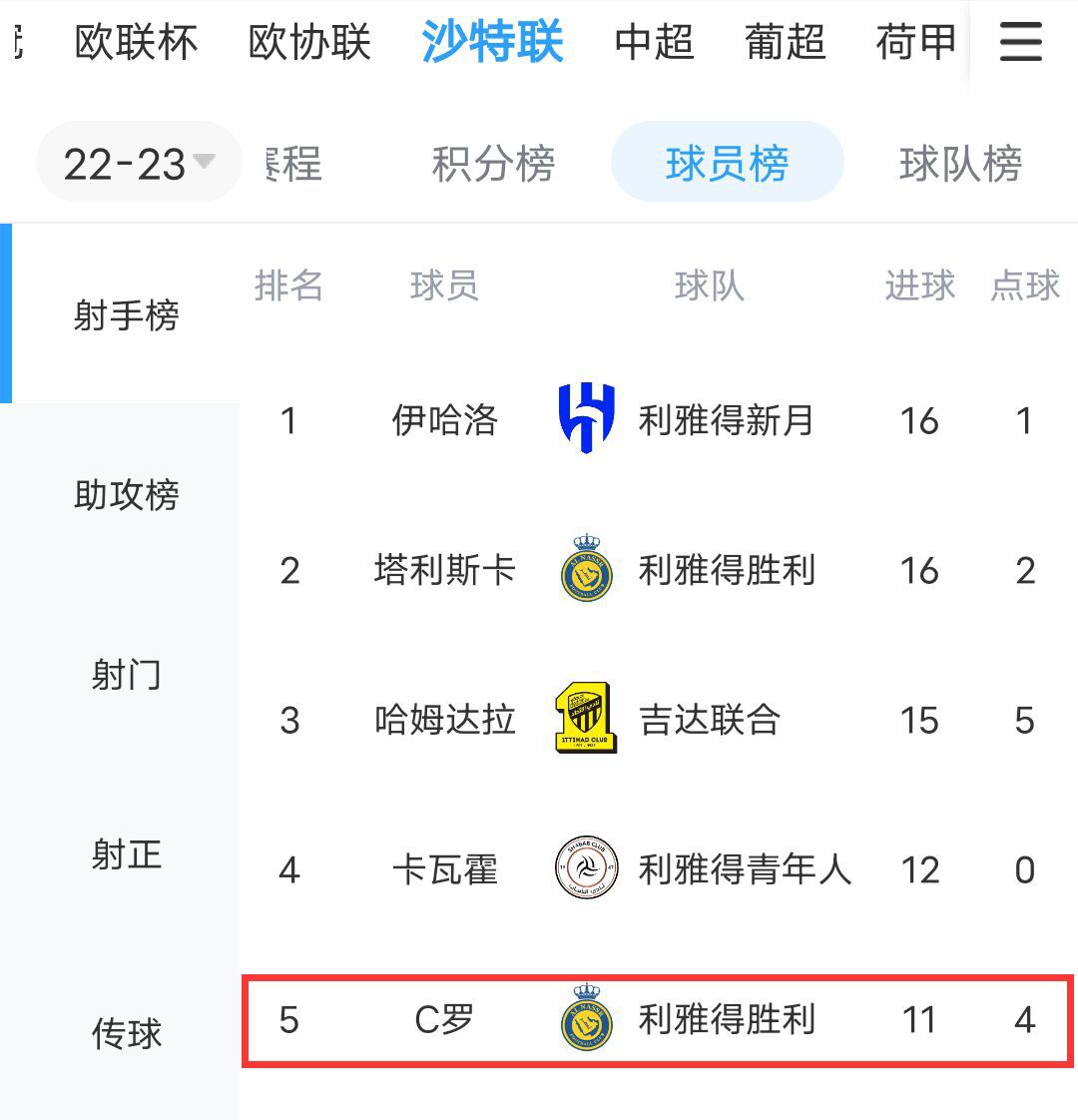
Task: Switch to the 欧协联 league tab
Action: coord(309,43)
